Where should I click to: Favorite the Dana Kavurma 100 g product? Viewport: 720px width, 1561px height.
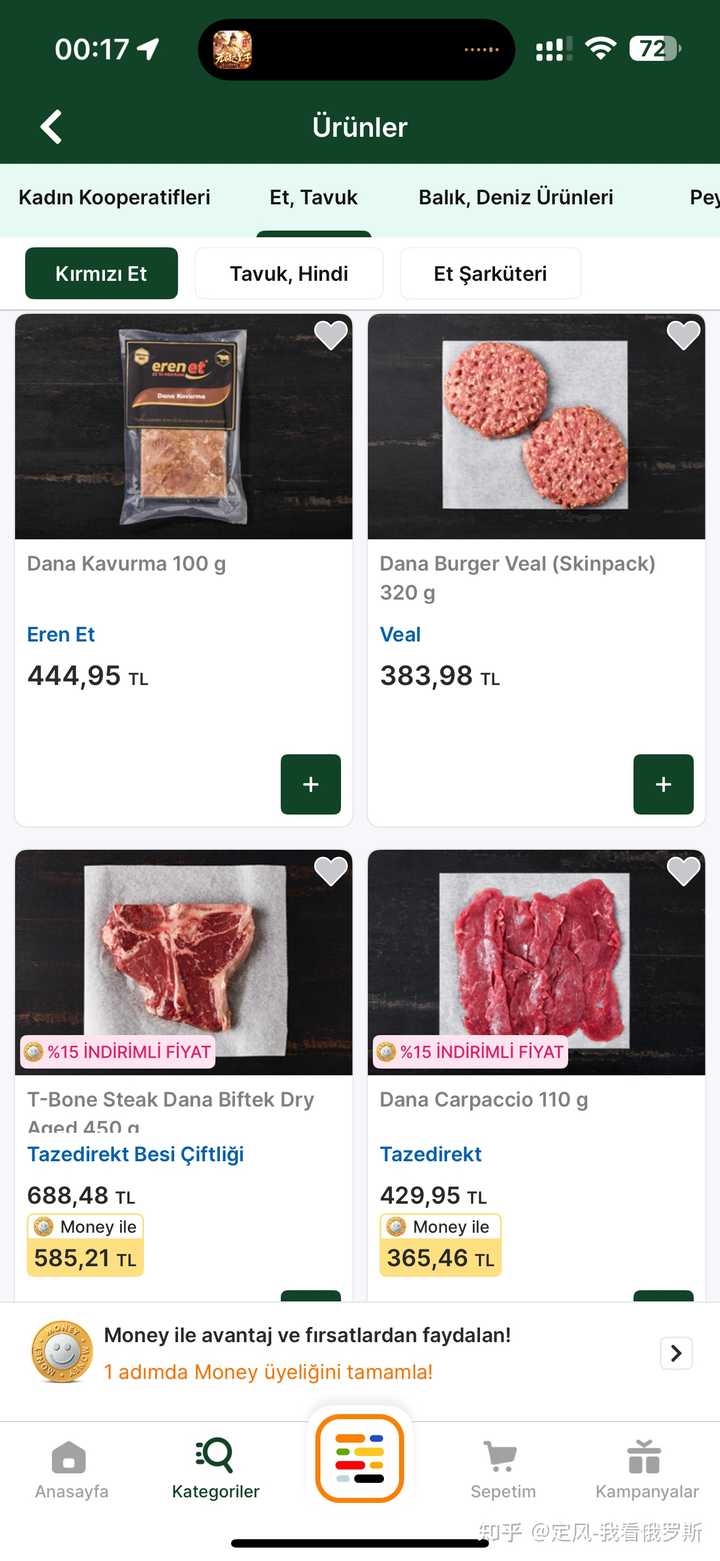(331, 335)
